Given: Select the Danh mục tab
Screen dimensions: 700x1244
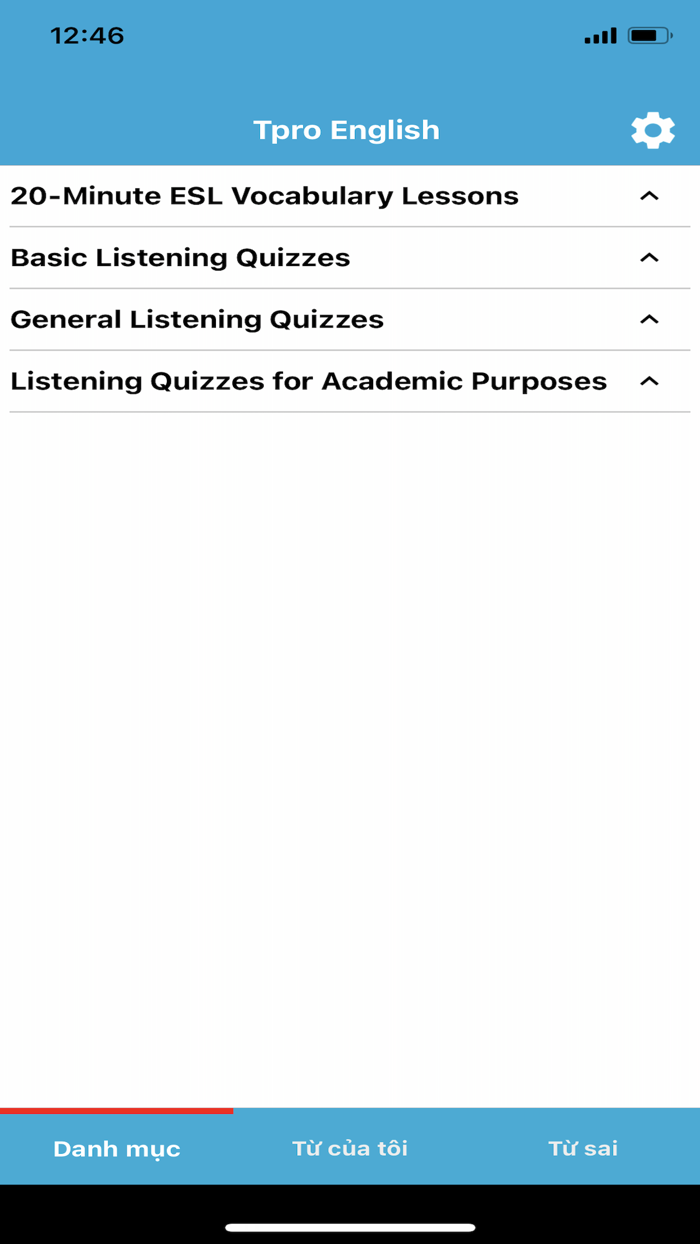Looking at the screenshot, I should 117,1148.
